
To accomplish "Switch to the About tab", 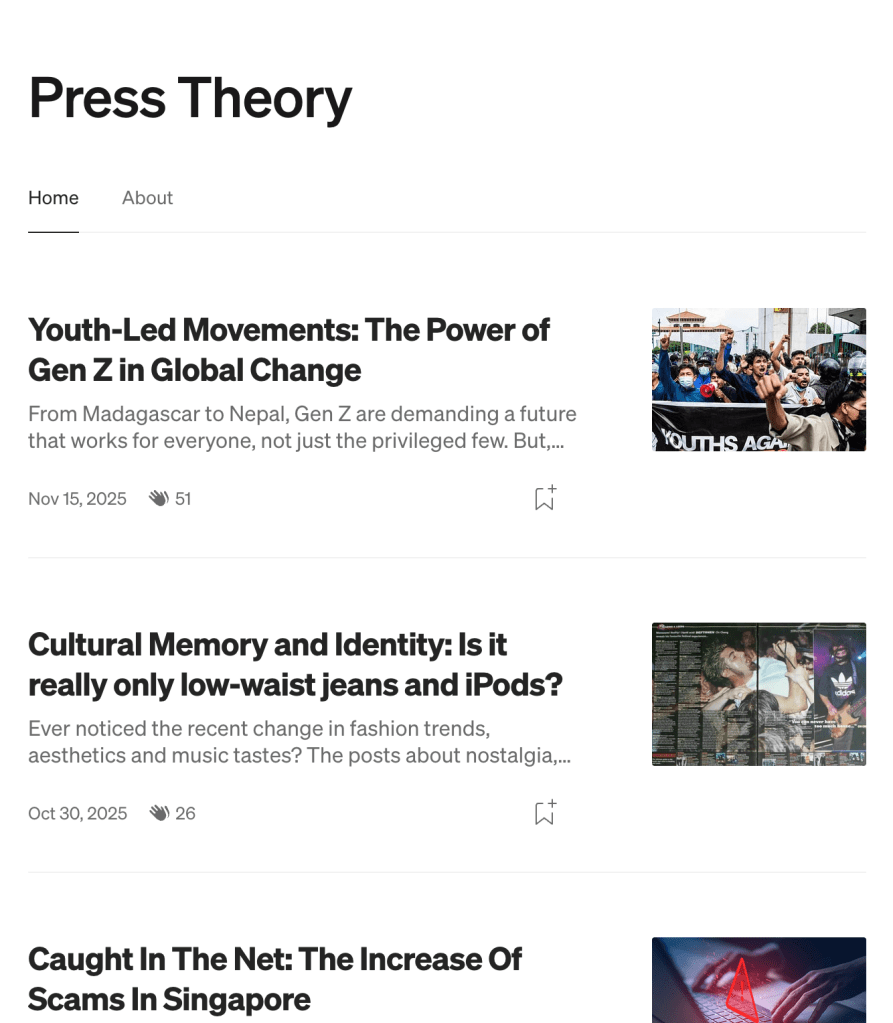I will pyautogui.click(x=147, y=198).
